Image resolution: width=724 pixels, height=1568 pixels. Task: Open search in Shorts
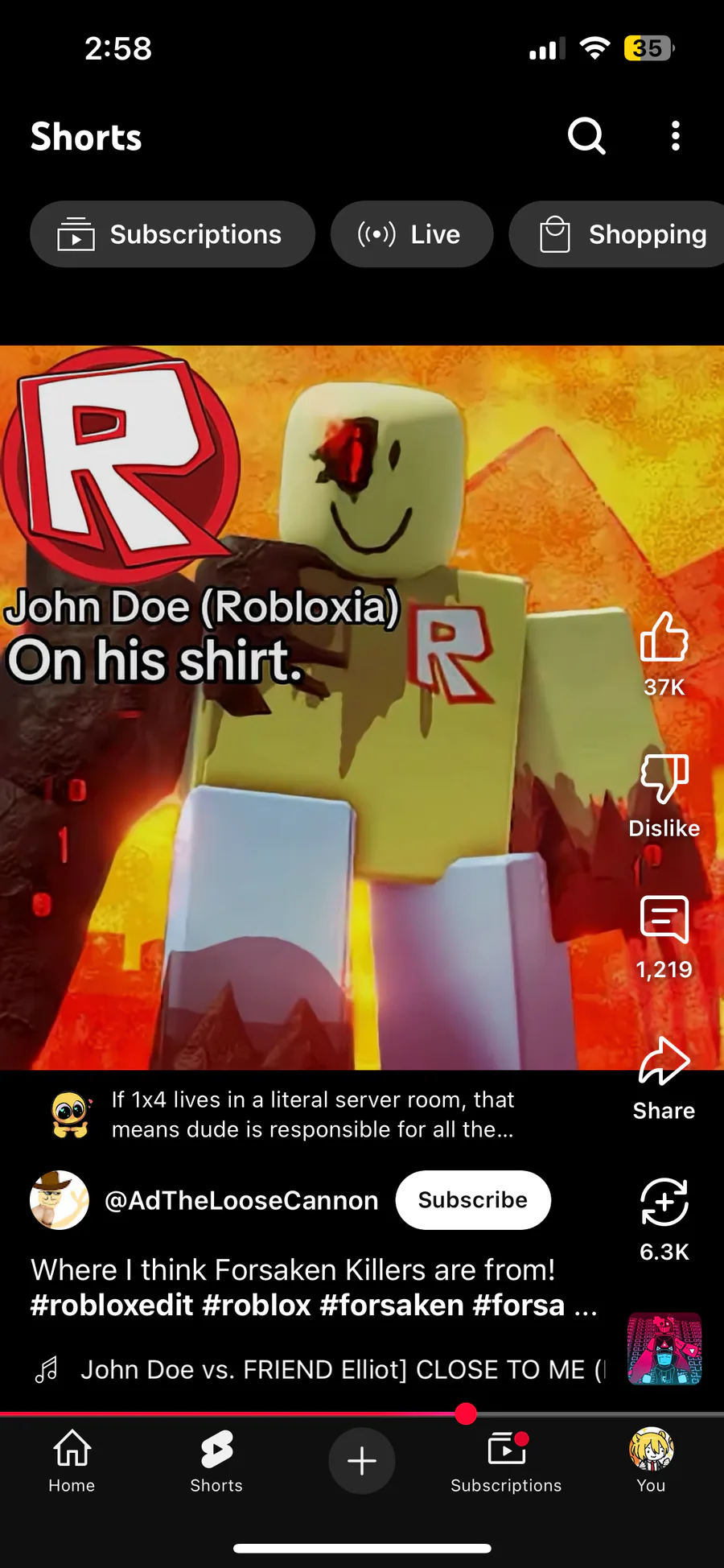pyautogui.click(x=586, y=136)
